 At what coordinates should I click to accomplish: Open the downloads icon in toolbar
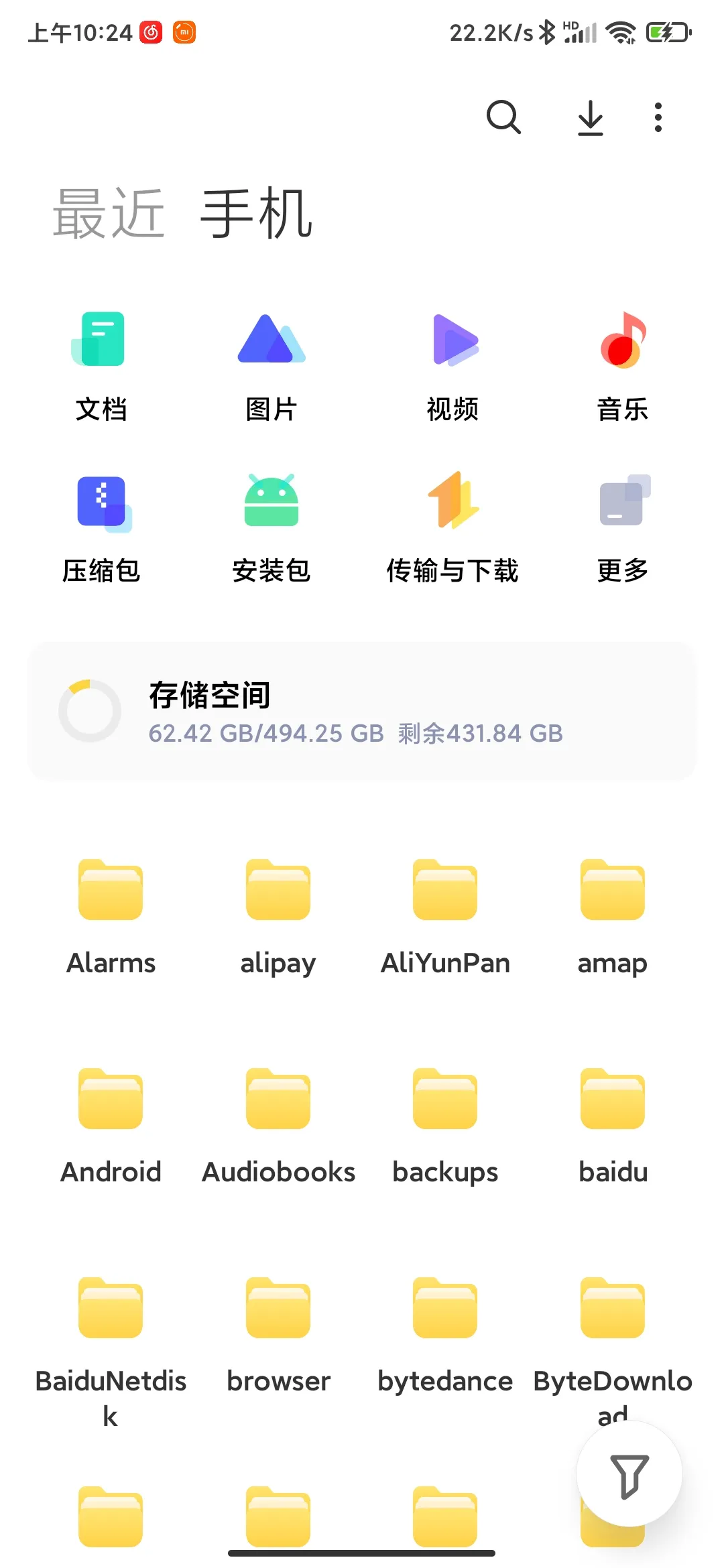(x=591, y=117)
